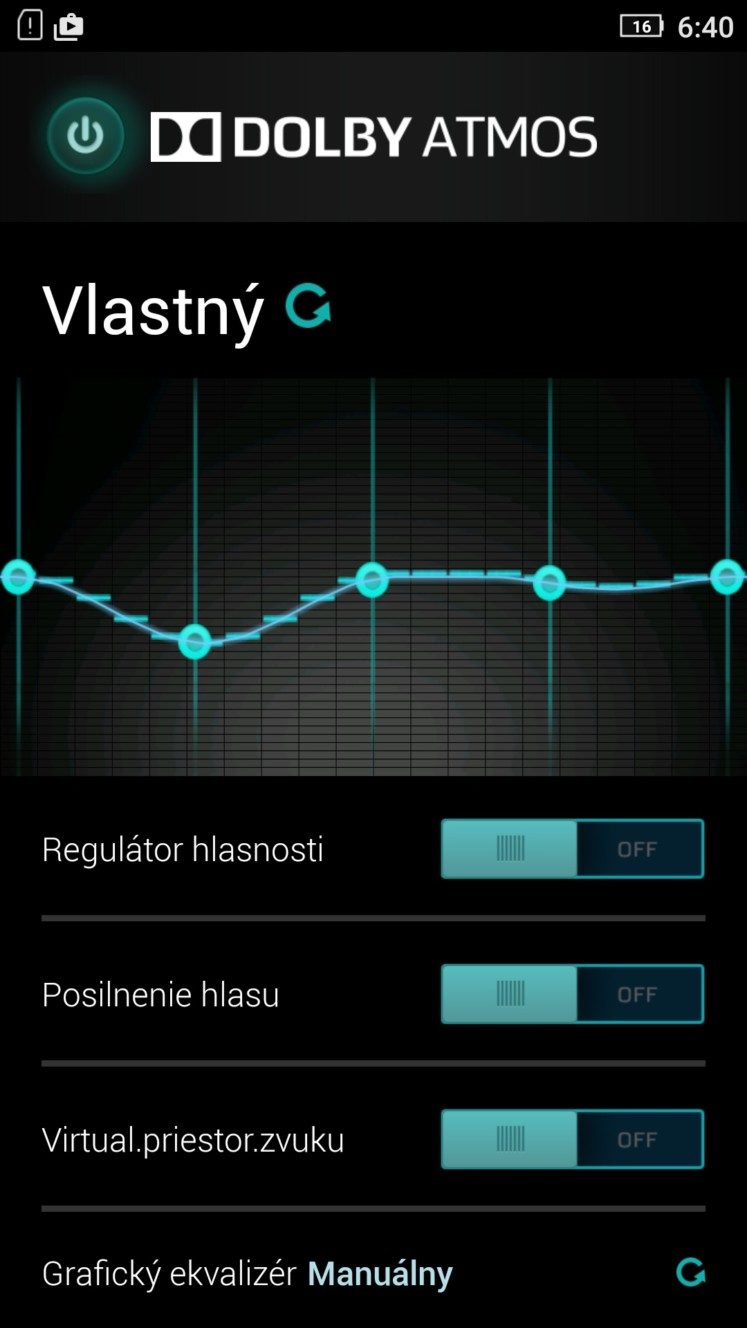Image resolution: width=747 pixels, height=1328 pixels.
Task: Turn on Virtual.priestor.zvuku switch
Action: (x=572, y=1139)
